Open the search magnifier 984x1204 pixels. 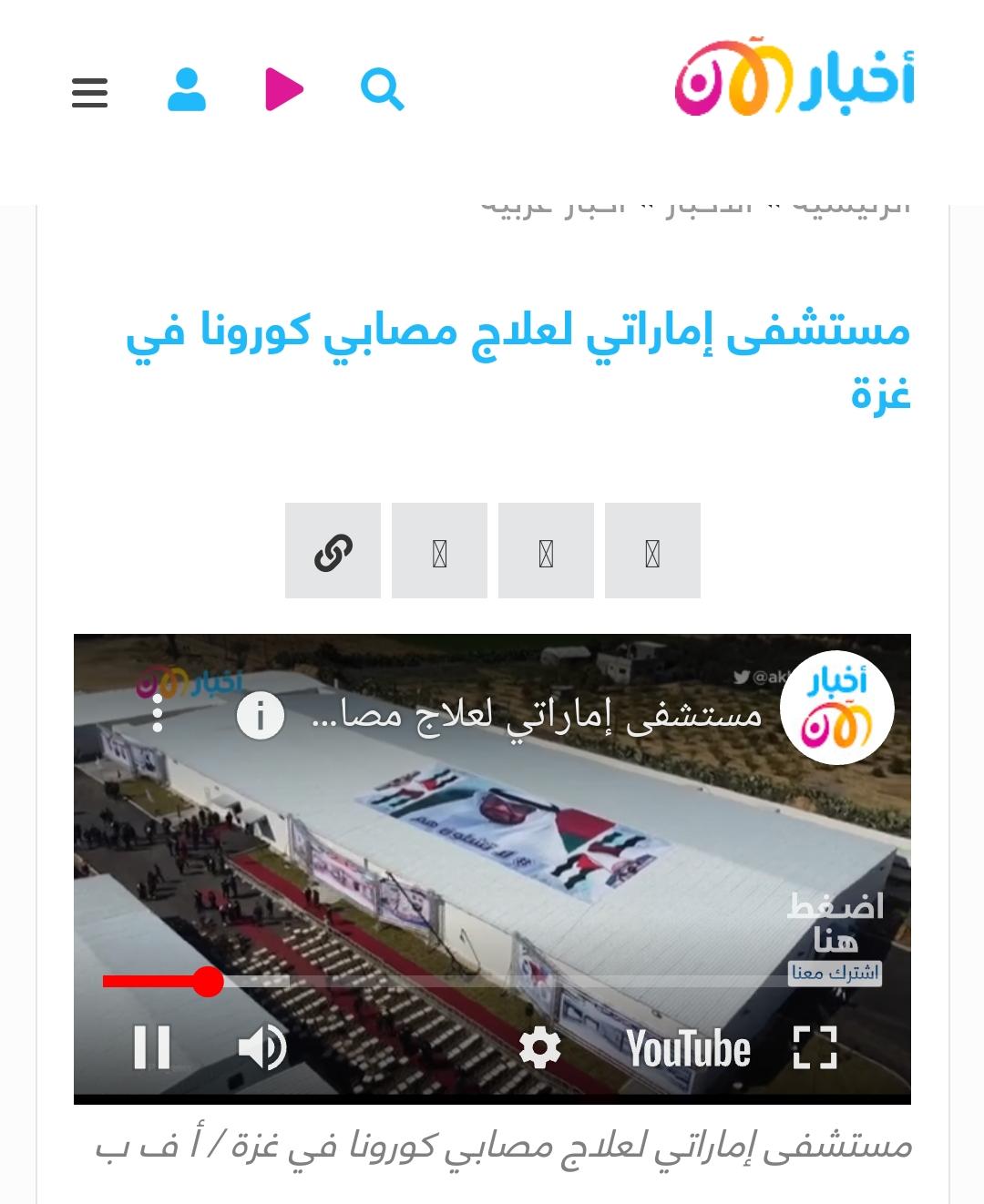[382, 90]
